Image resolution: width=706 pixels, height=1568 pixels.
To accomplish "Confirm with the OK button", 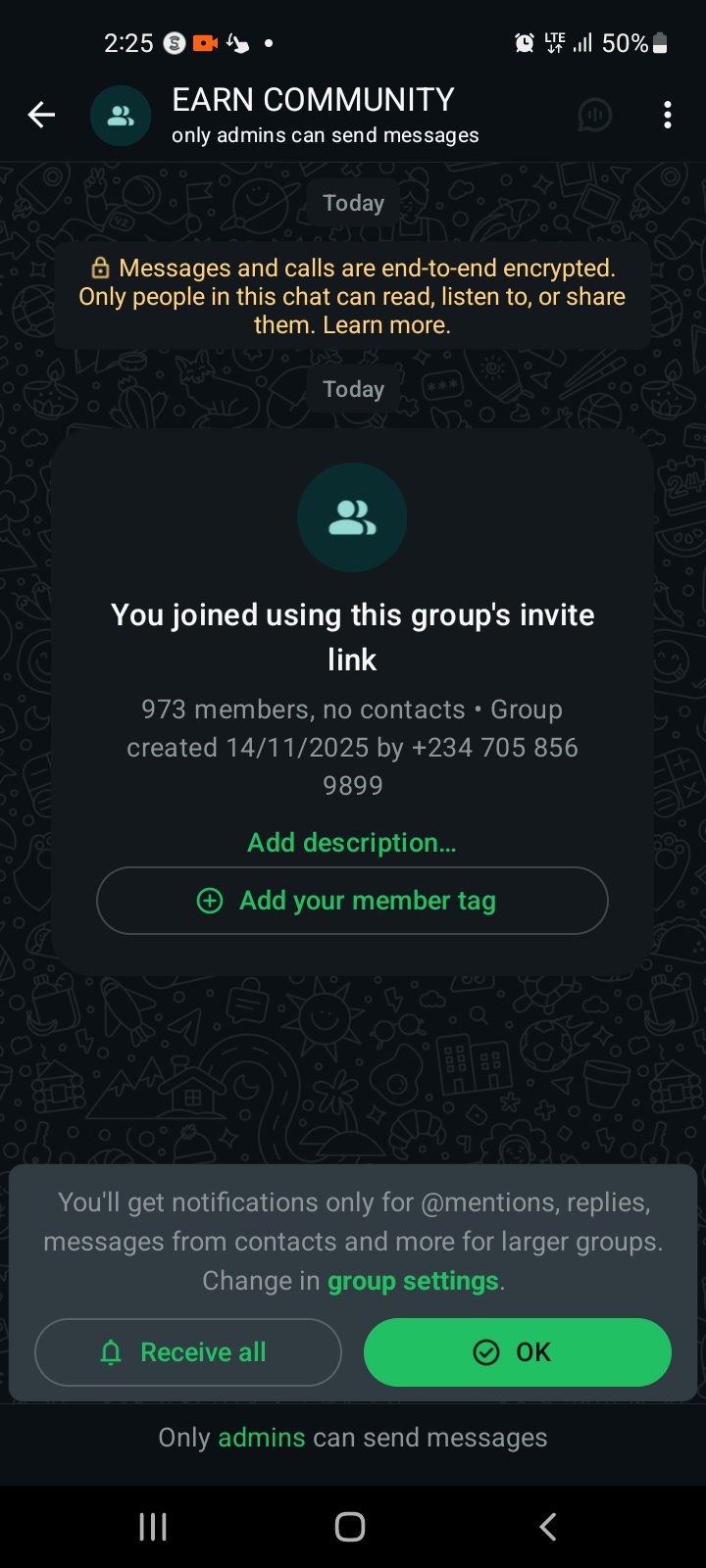I will (517, 1352).
